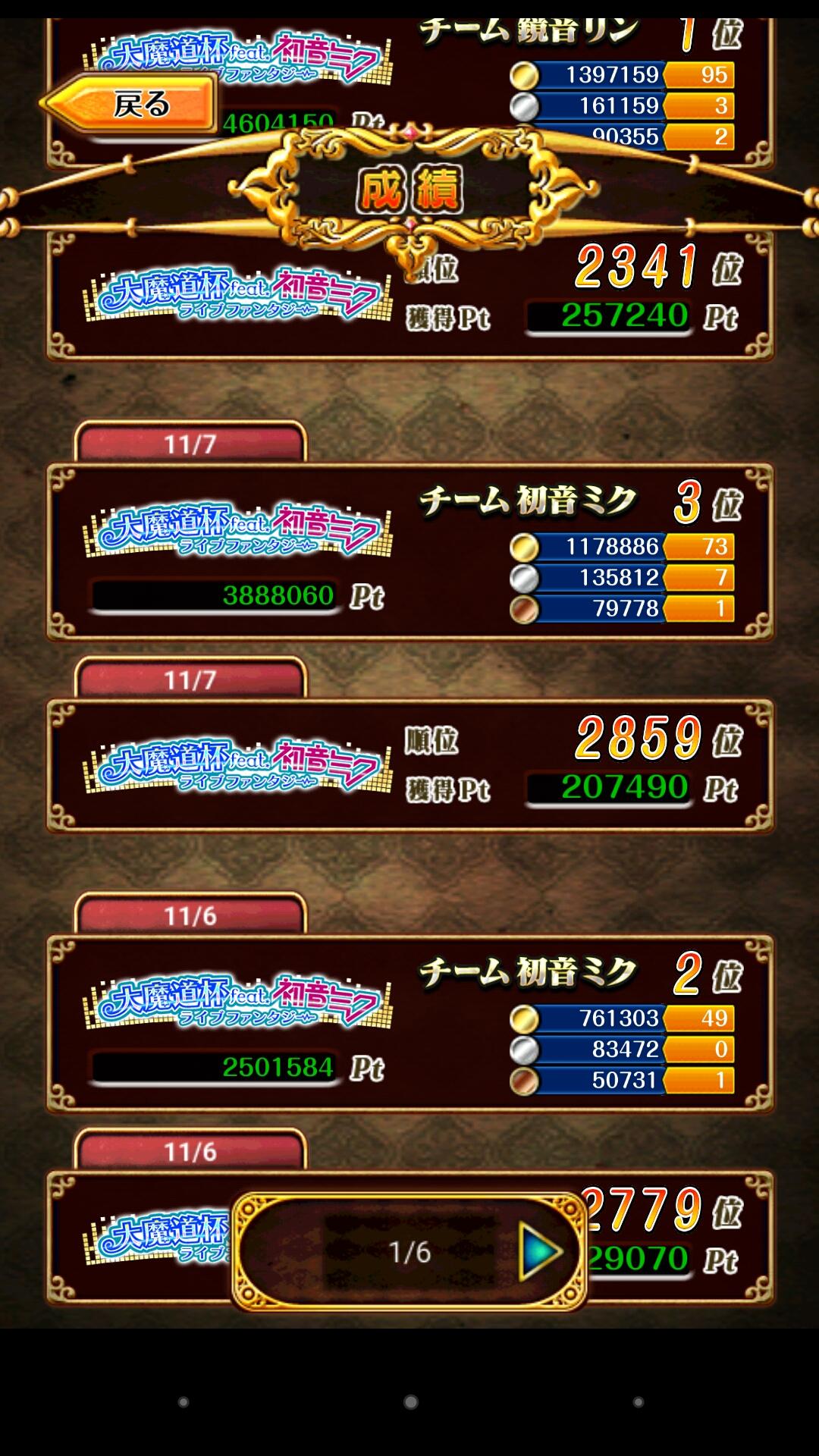Go to the next results page arrow
819x1456 pixels.
(x=541, y=1252)
